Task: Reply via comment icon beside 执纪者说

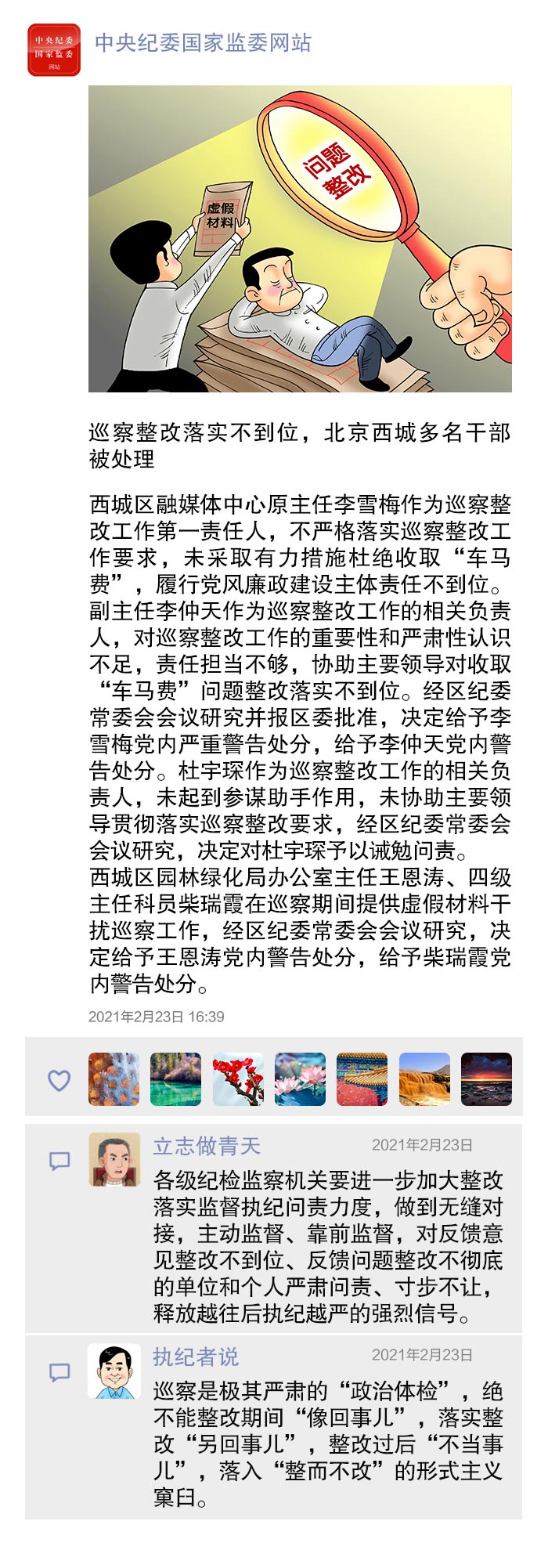Action: [x=59, y=1372]
